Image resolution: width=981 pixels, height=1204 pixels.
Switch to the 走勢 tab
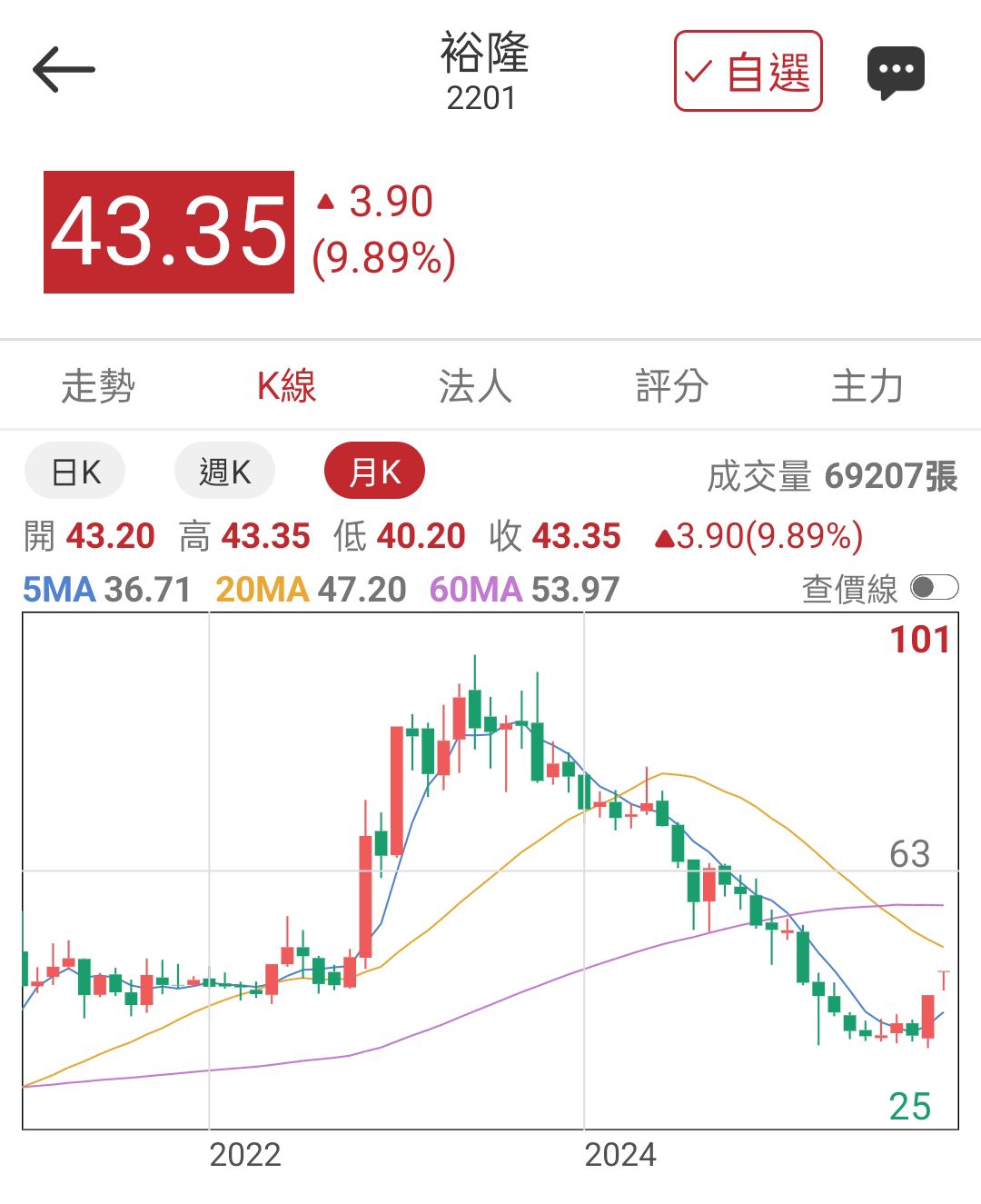coord(98,386)
